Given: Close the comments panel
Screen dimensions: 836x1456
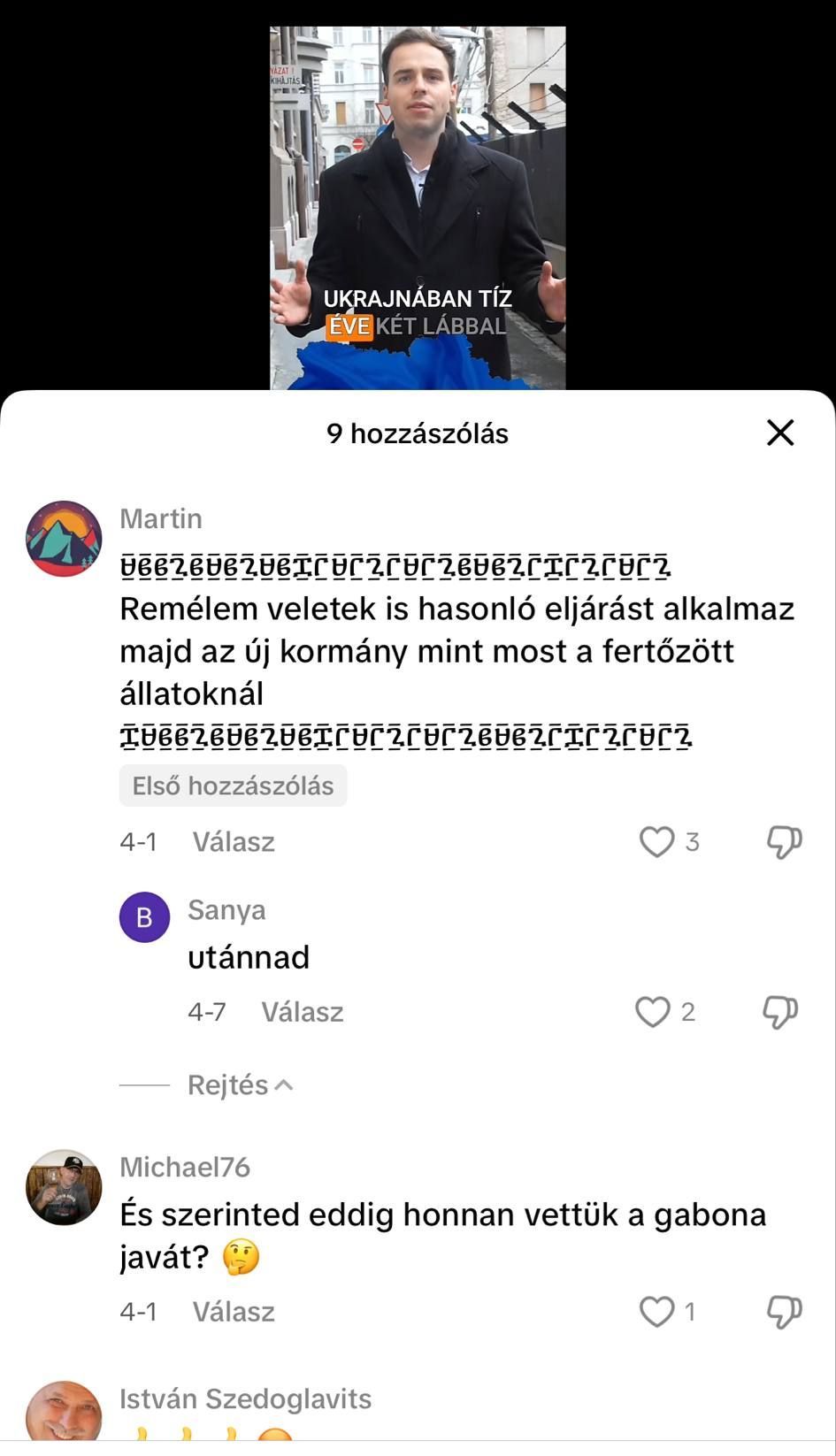Looking at the screenshot, I should (780, 433).
